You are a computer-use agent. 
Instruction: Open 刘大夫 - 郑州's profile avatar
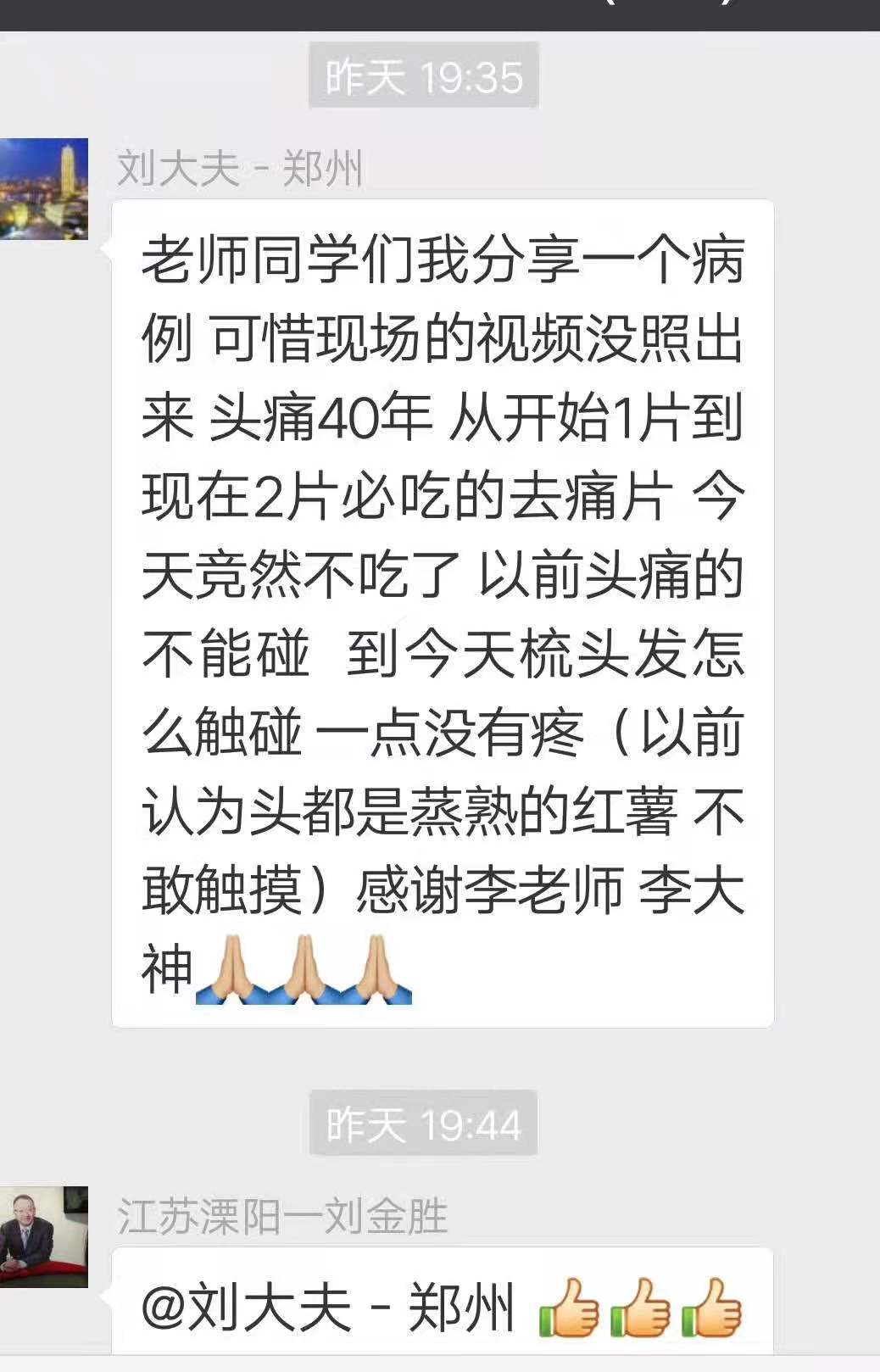pyautogui.click(x=44, y=189)
